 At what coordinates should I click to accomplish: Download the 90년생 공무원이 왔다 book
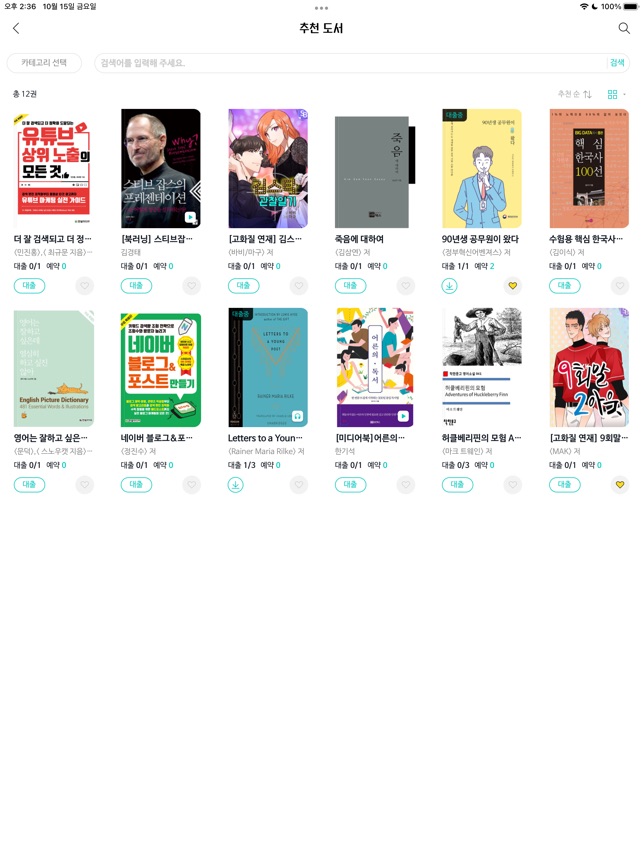coord(450,286)
